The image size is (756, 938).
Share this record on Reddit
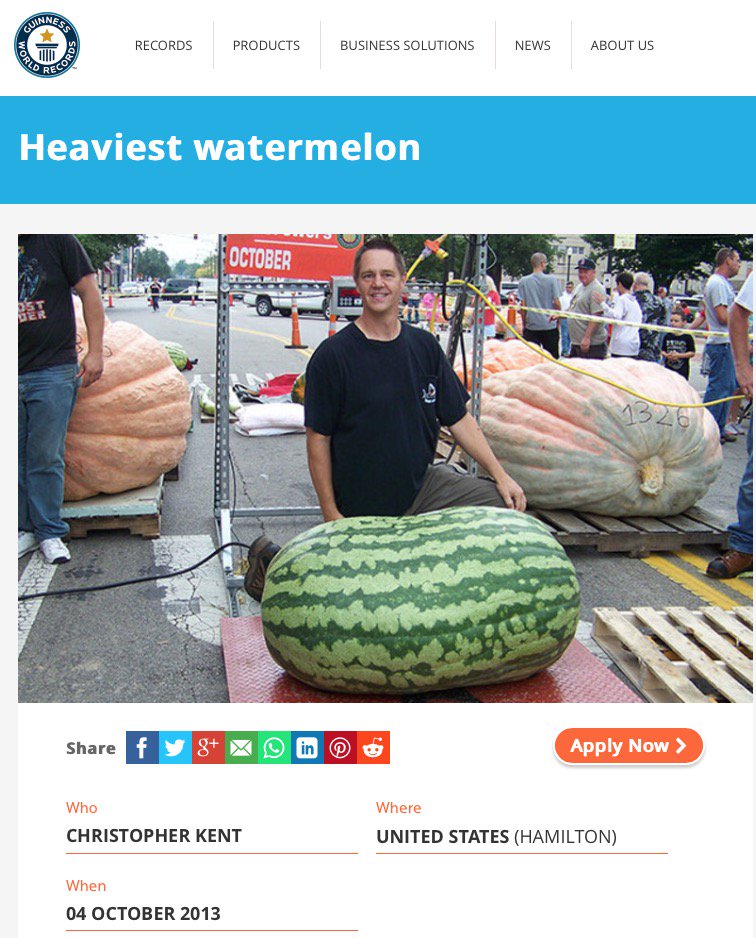pyautogui.click(x=373, y=748)
